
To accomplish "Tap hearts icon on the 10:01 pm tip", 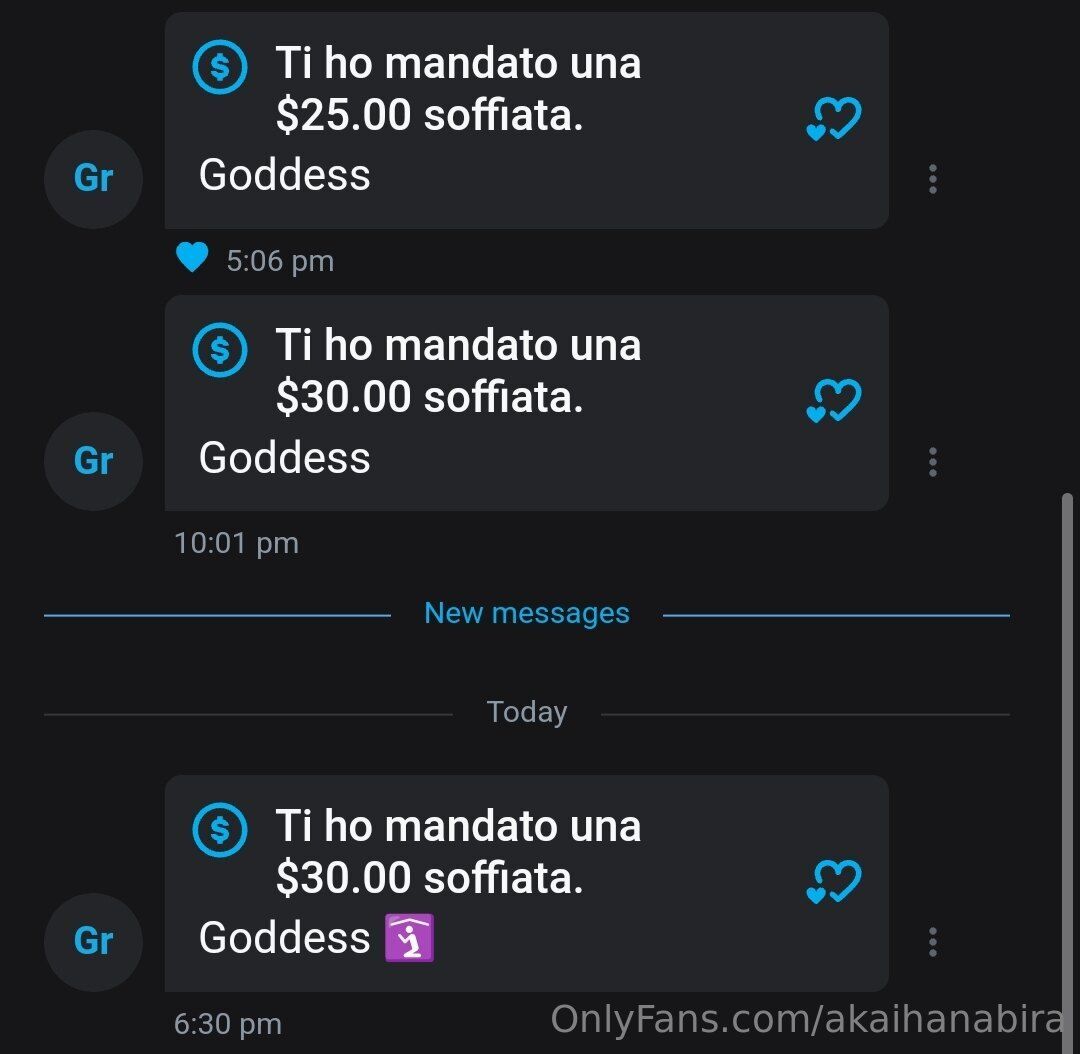I will click(833, 401).
